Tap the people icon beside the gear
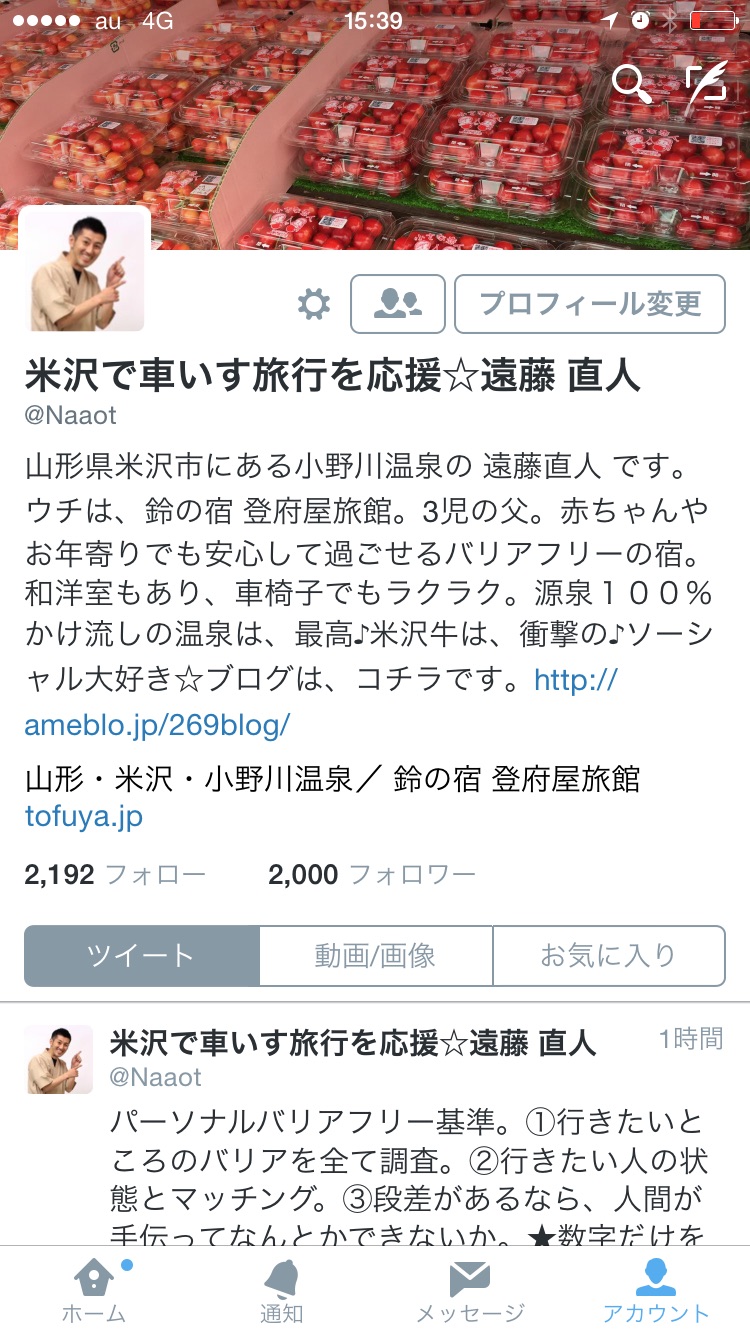The image size is (750, 1334). (397, 304)
